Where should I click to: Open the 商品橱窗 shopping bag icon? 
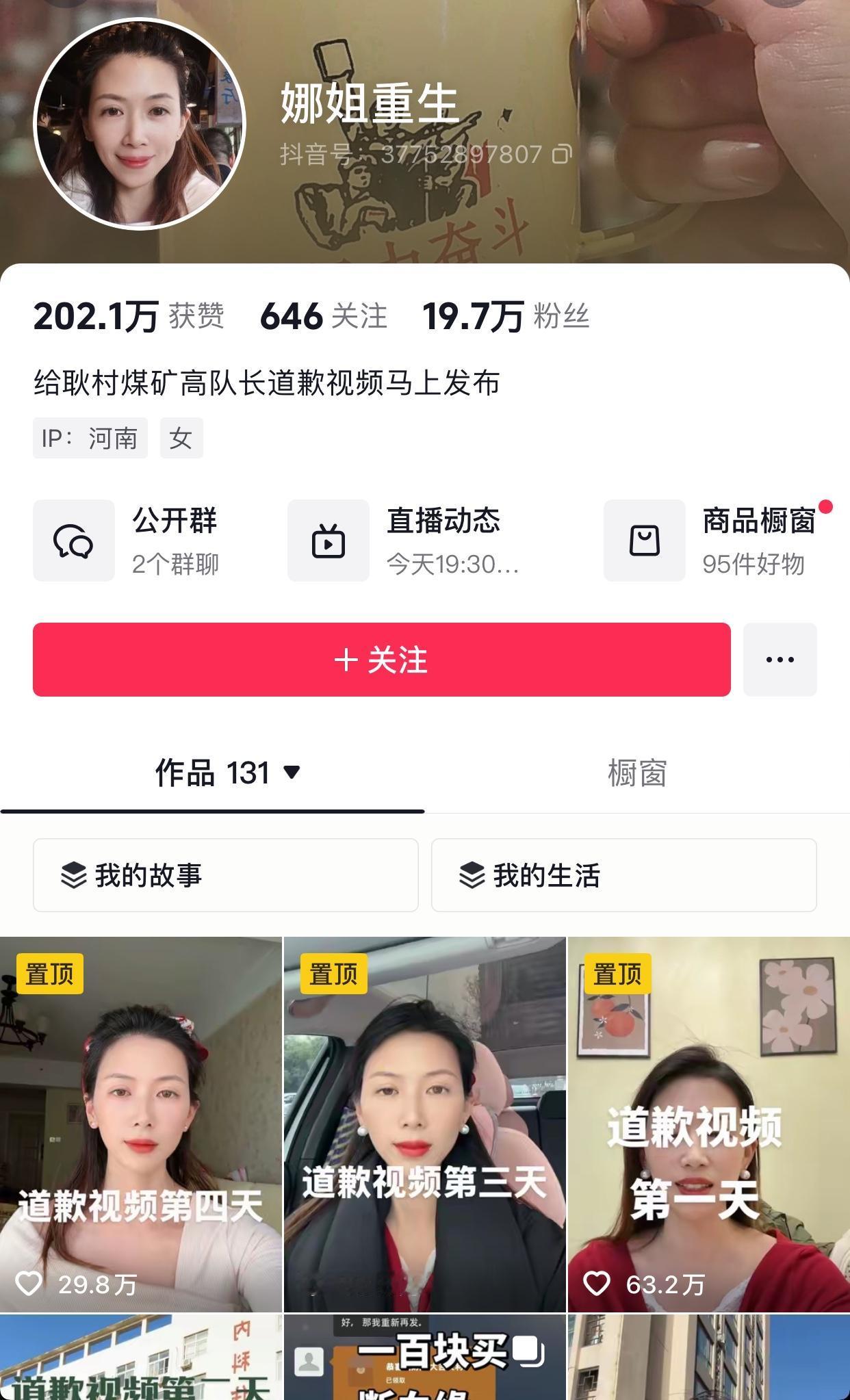(x=643, y=541)
